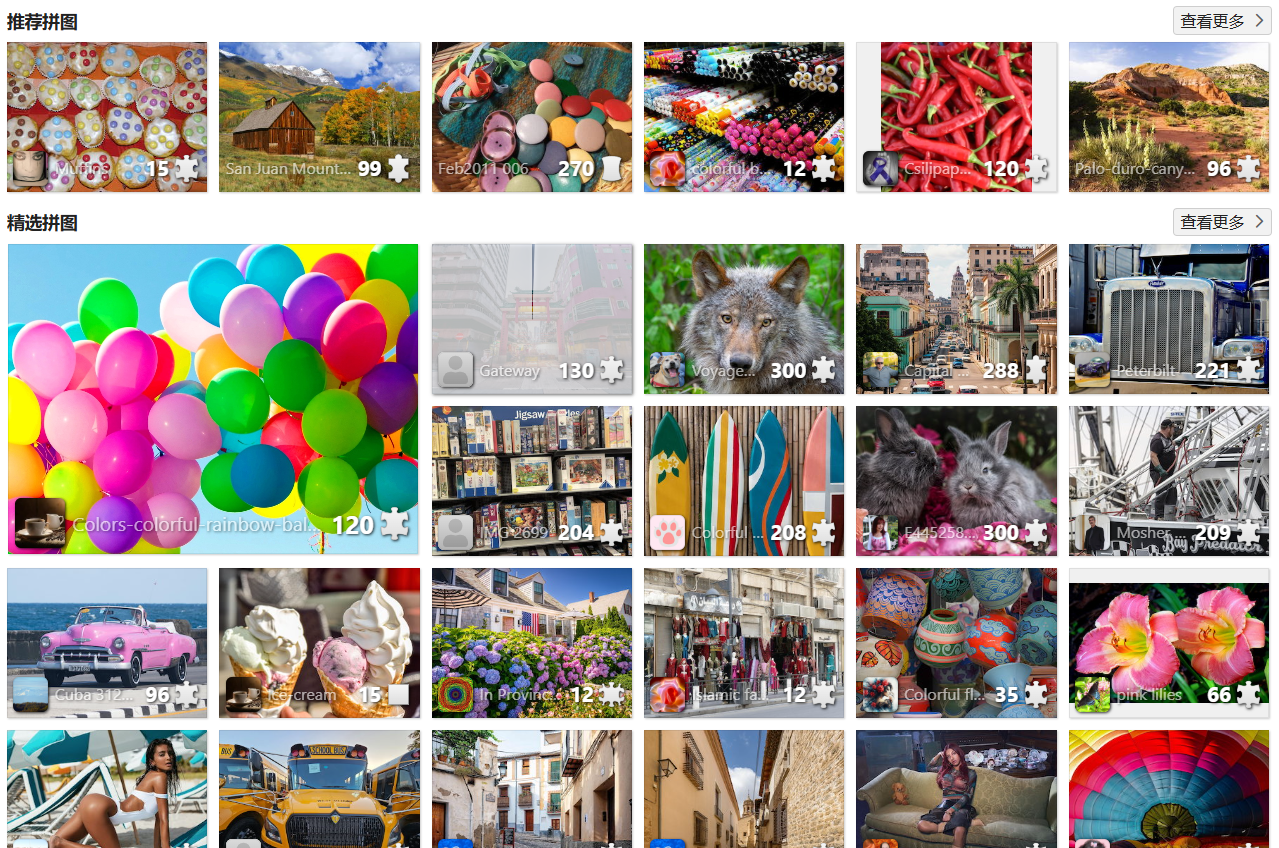Open the Colorful surfboards 208-piece puzzle

[743, 480]
